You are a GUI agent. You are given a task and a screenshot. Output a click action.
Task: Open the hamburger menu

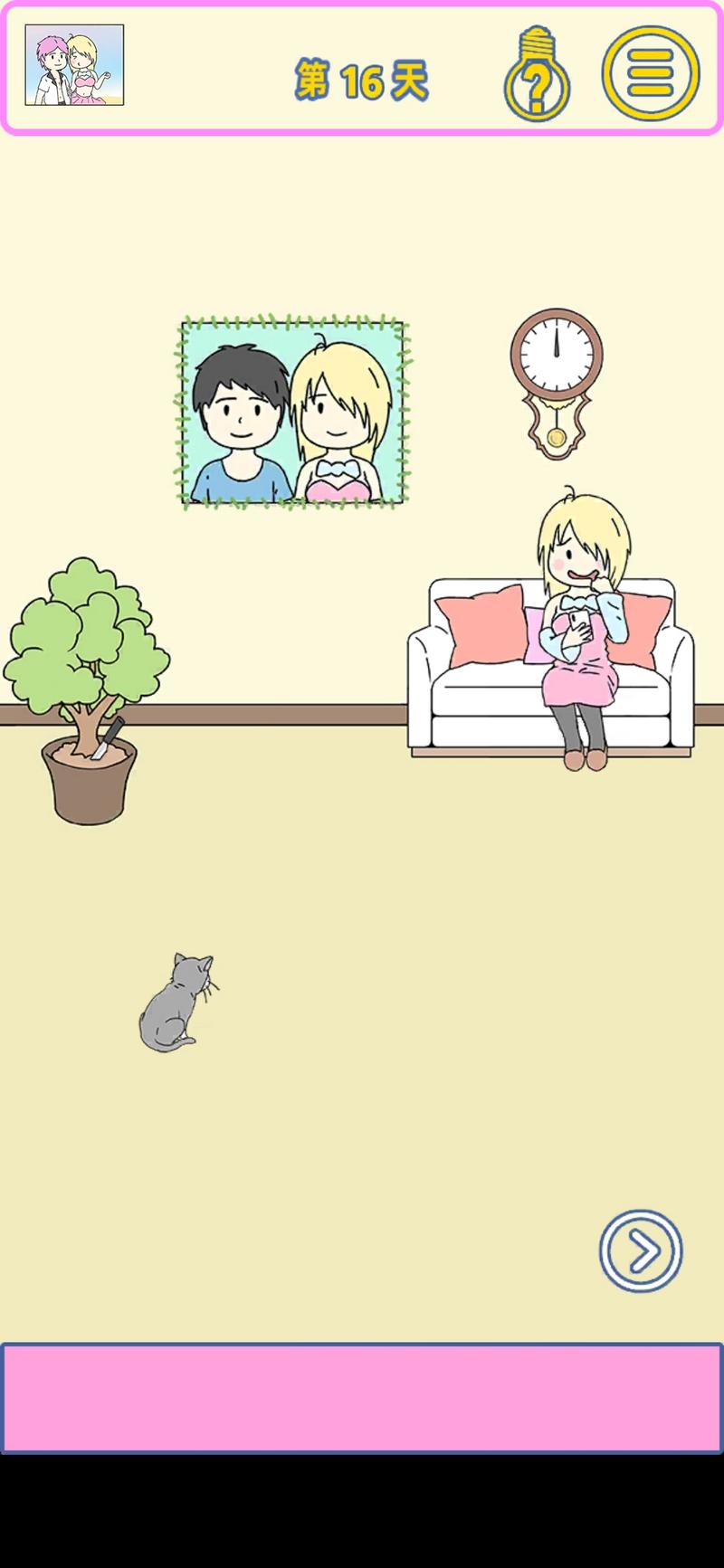tap(651, 74)
